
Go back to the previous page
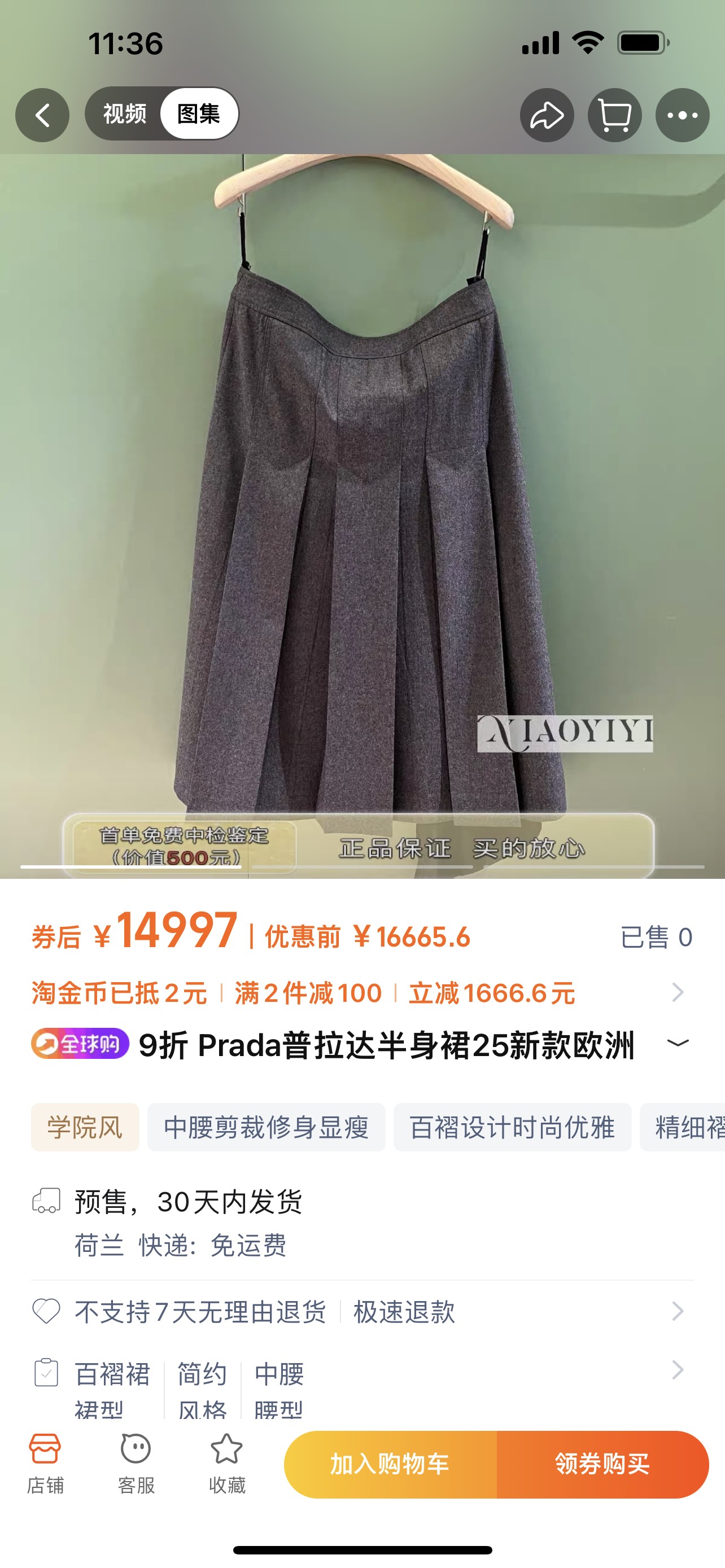42,115
